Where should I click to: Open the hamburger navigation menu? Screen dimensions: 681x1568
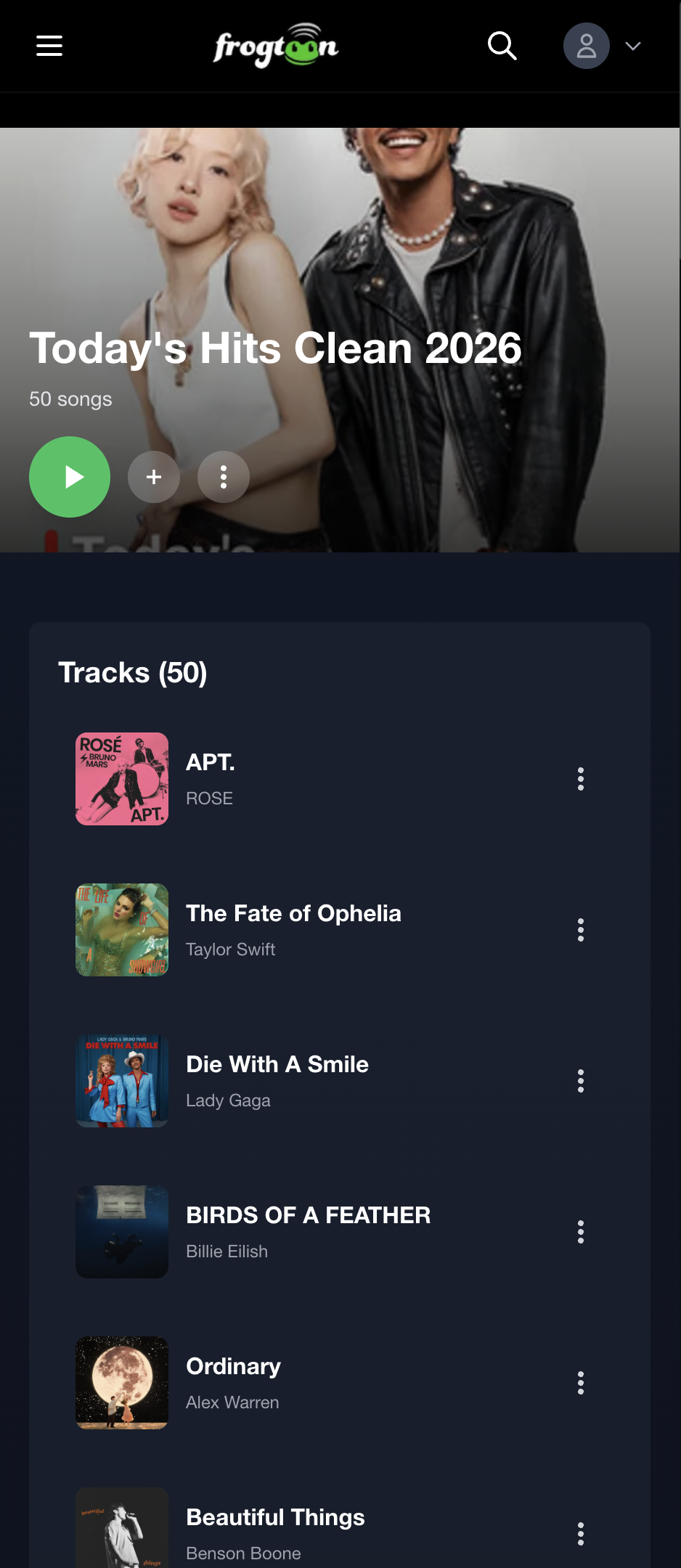49,46
